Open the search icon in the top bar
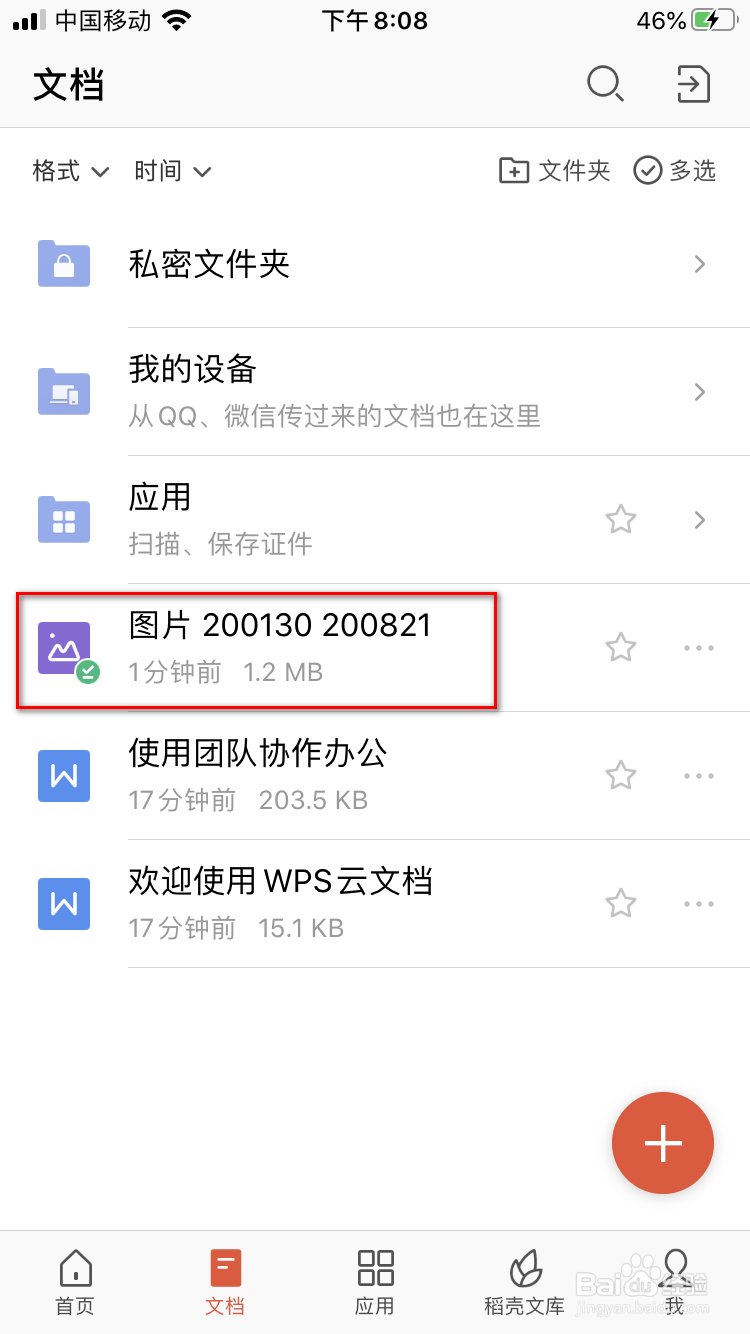 pyautogui.click(x=605, y=85)
